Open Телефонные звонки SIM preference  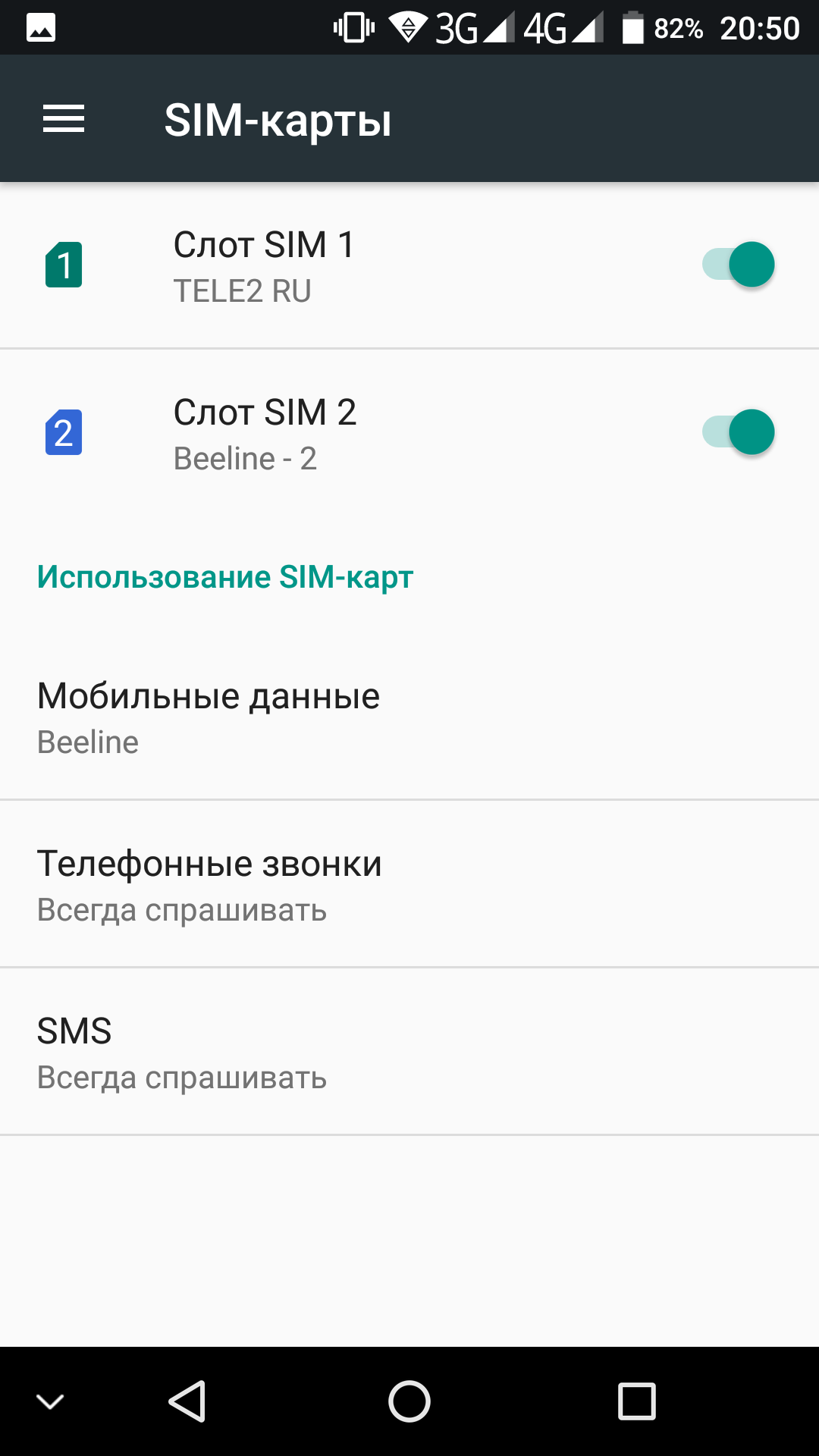pos(303,884)
